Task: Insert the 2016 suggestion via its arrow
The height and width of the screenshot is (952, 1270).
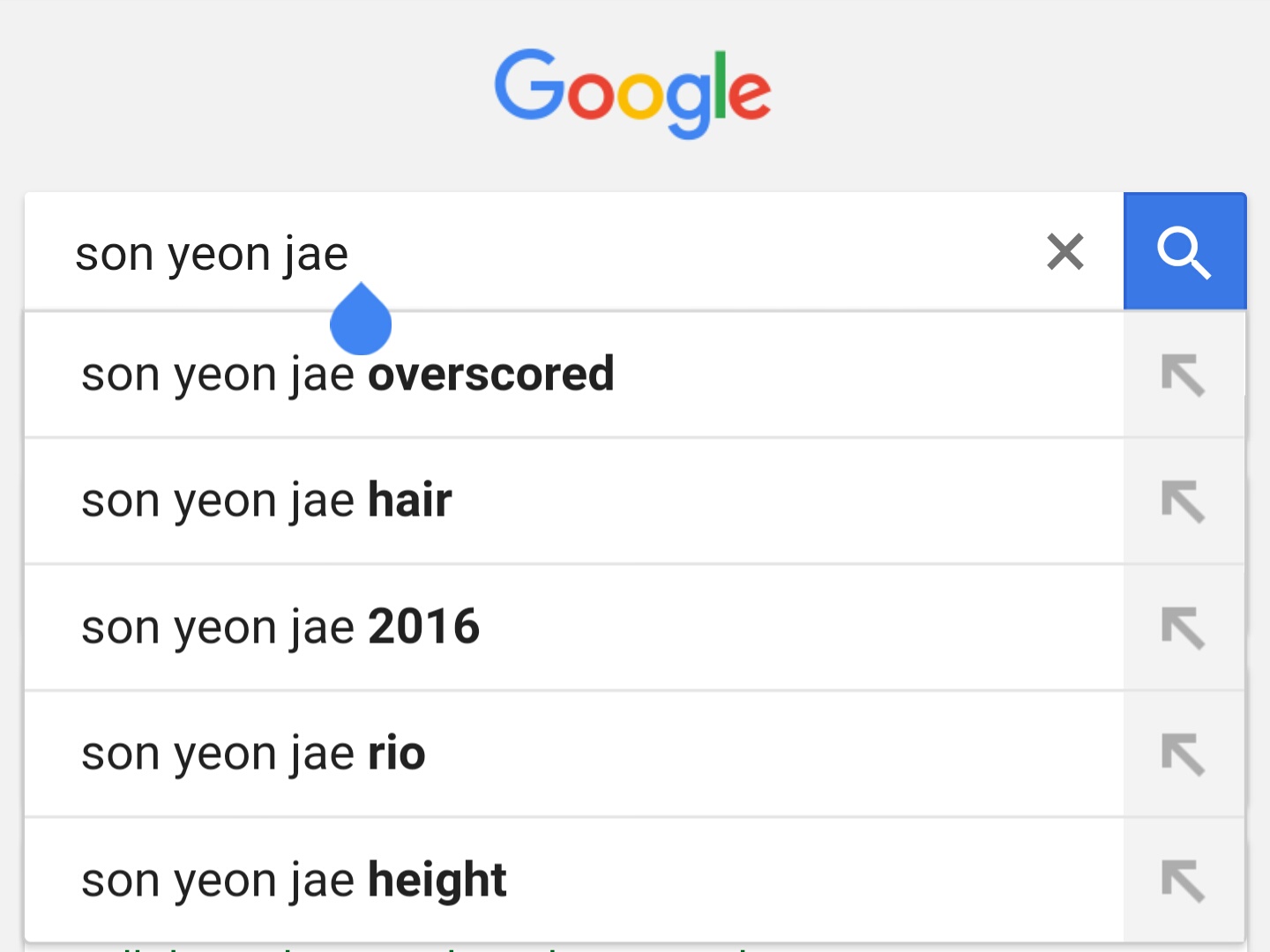Action: 1183,628
